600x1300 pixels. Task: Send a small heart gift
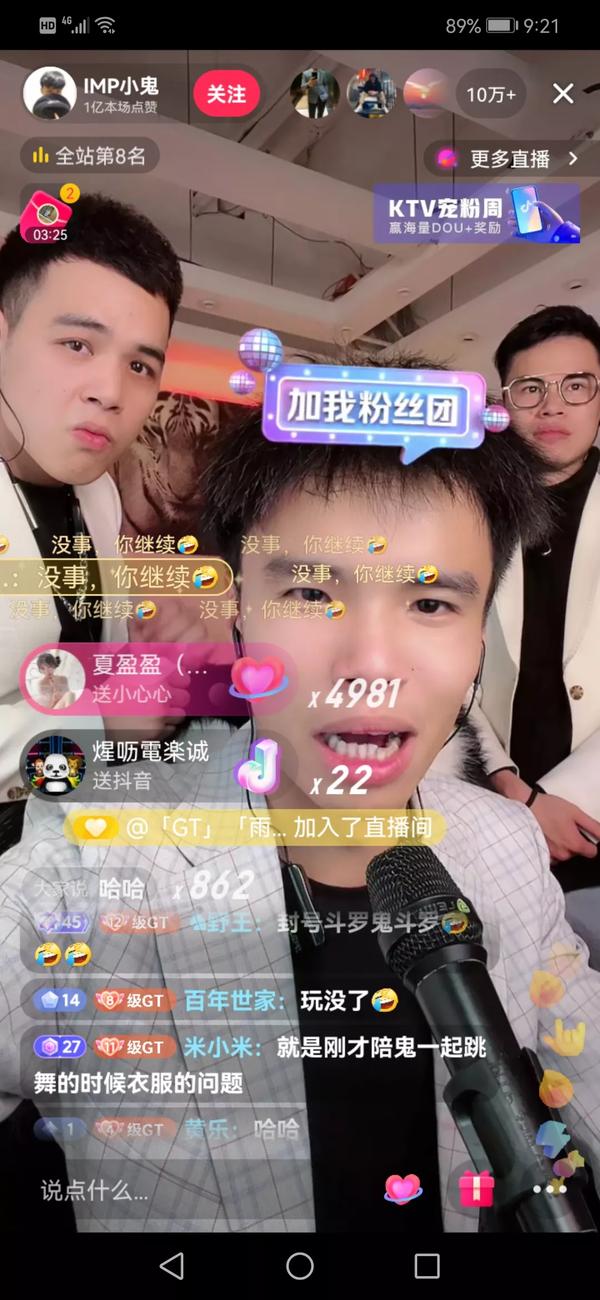pos(403,1188)
